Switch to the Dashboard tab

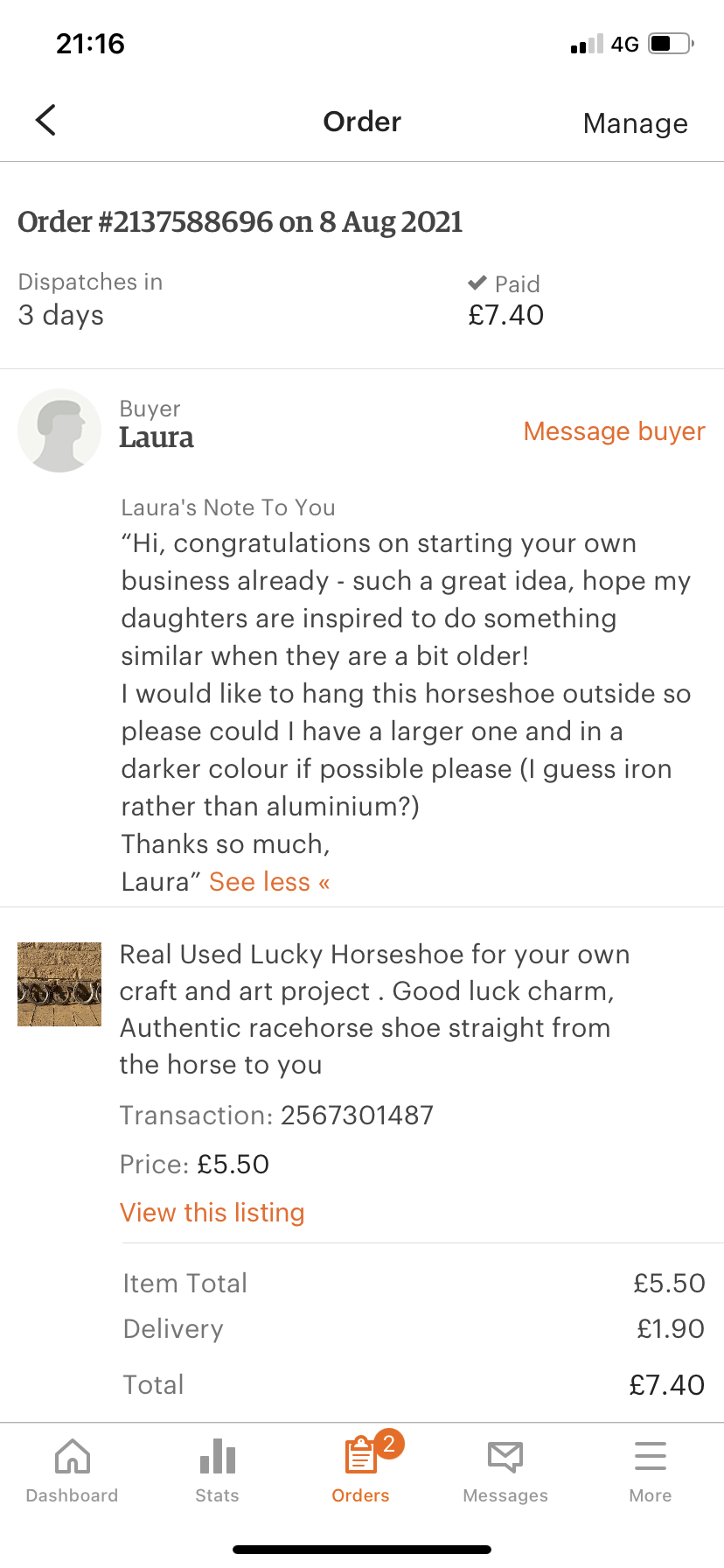[x=73, y=1471]
